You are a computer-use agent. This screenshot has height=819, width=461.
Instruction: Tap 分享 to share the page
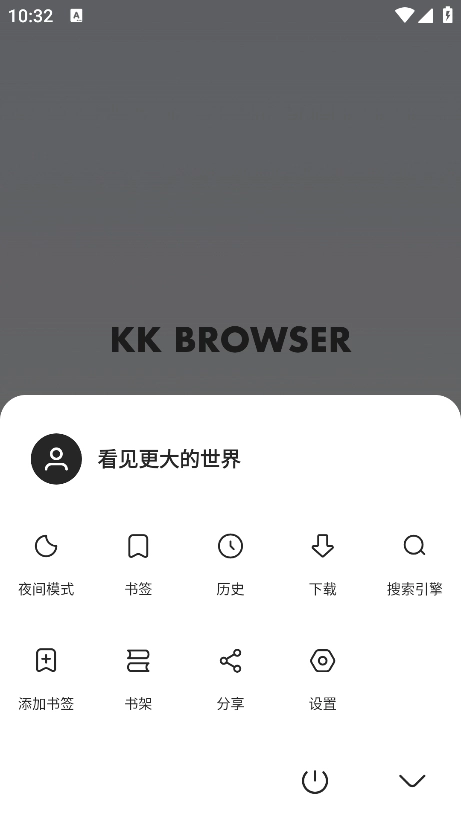point(230,680)
